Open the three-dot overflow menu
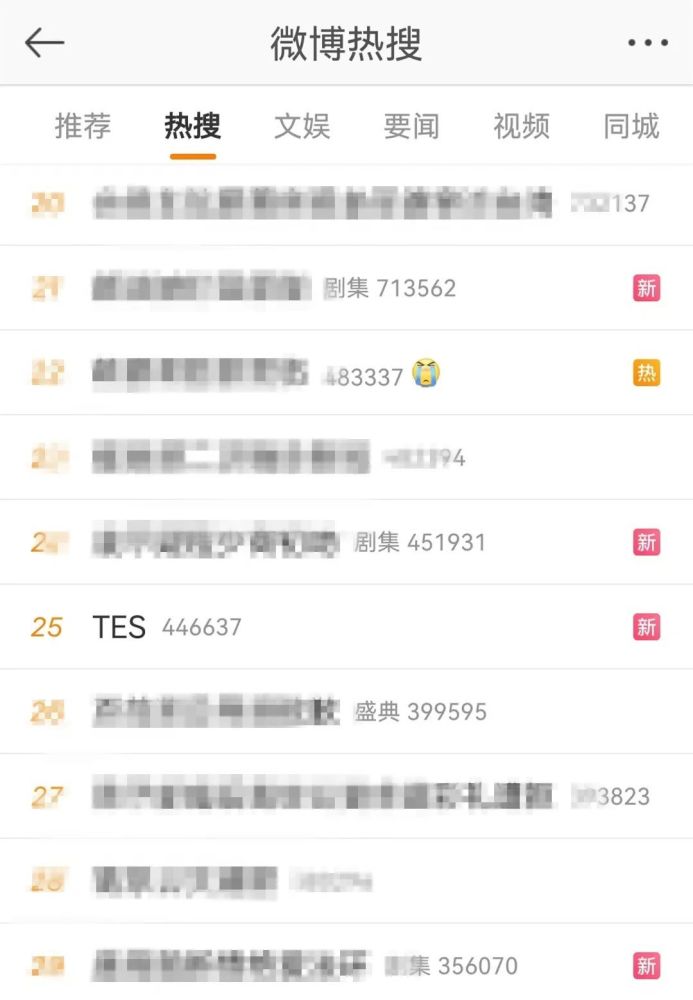The height and width of the screenshot is (1000, 693). [x=647, y=43]
